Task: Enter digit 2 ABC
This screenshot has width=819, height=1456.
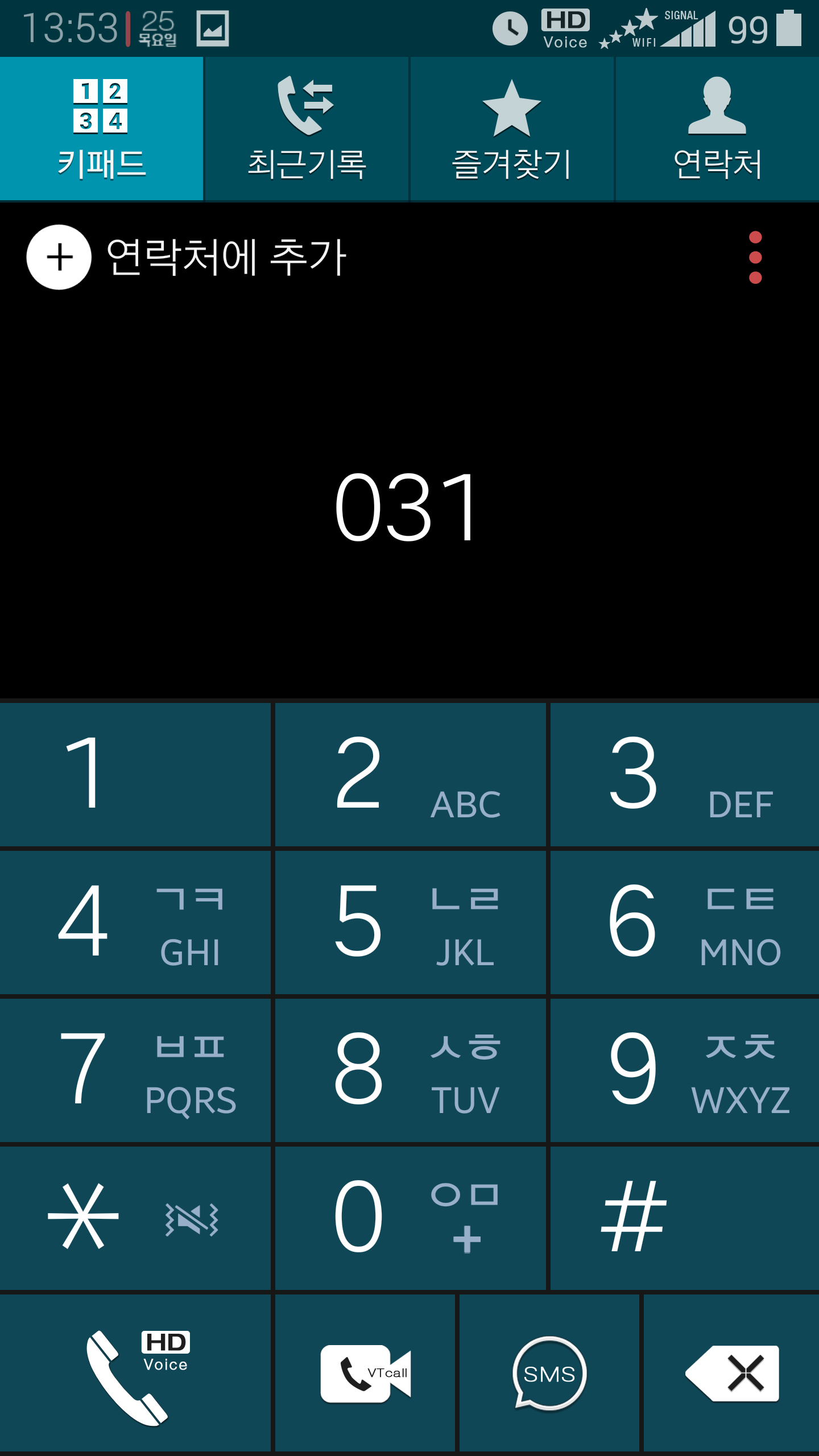Action: pos(409,773)
